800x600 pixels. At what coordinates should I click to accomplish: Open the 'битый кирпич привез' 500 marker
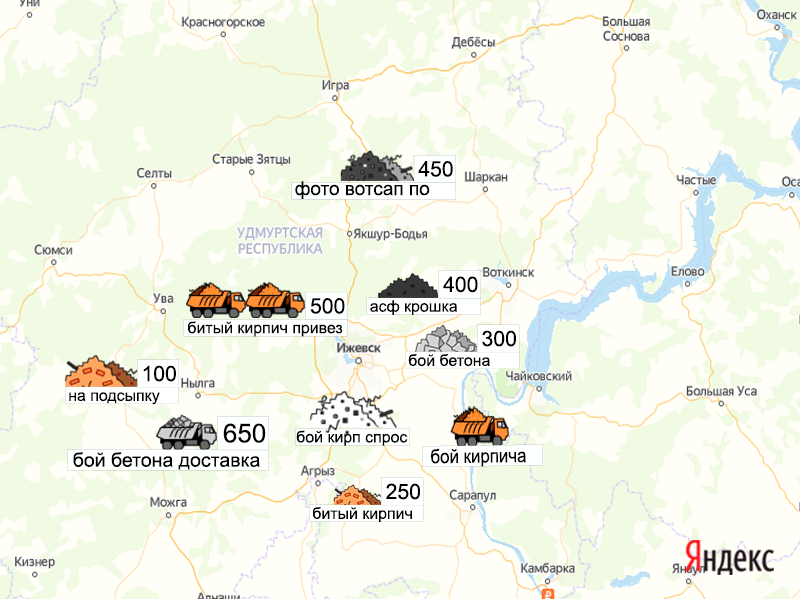(x=246, y=300)
